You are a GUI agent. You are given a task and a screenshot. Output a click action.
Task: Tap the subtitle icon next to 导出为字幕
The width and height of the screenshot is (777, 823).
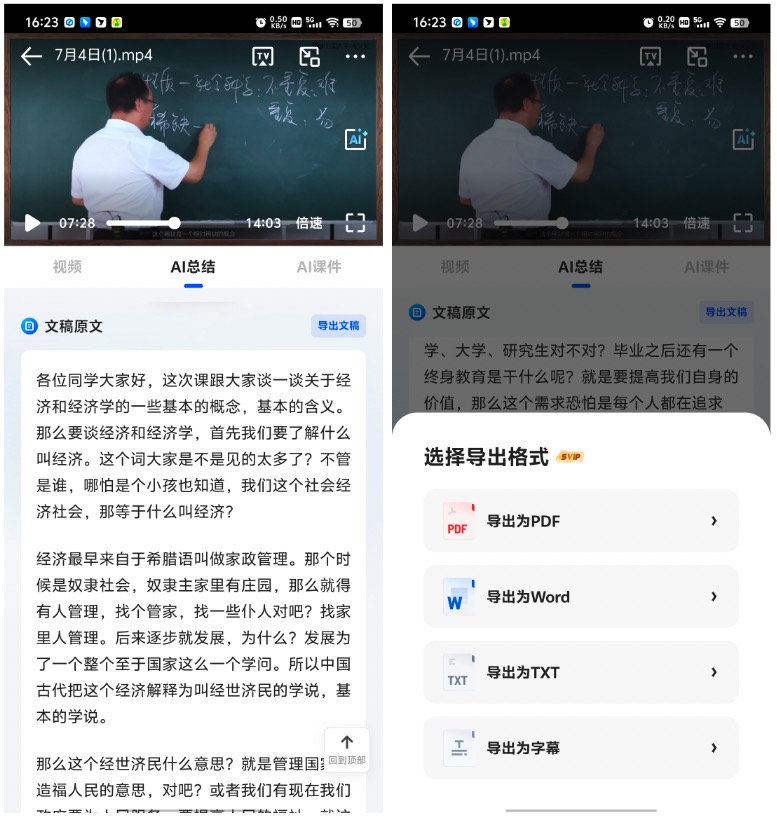pos(457,748)
